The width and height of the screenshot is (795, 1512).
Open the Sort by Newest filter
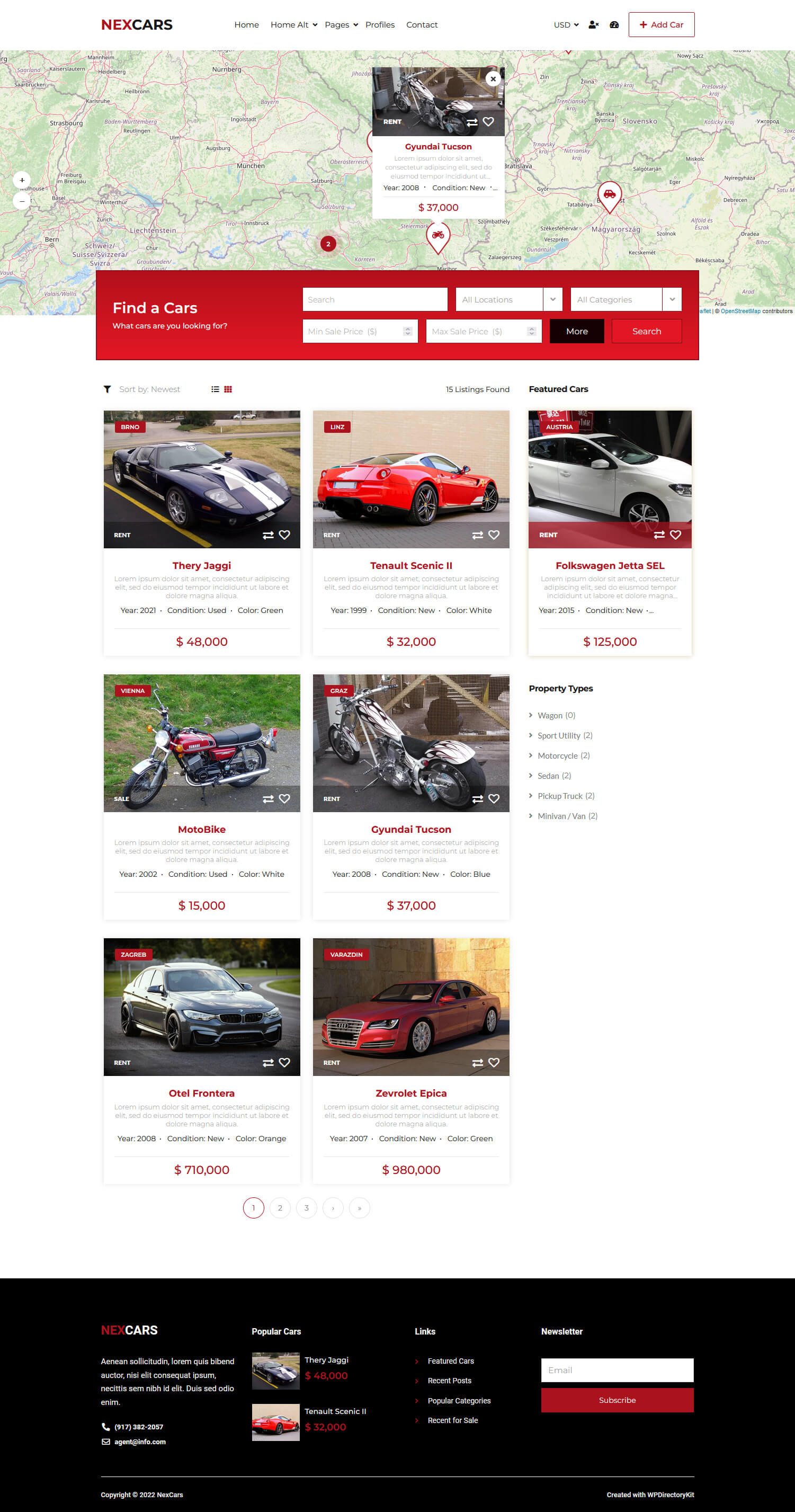[142, 389]
